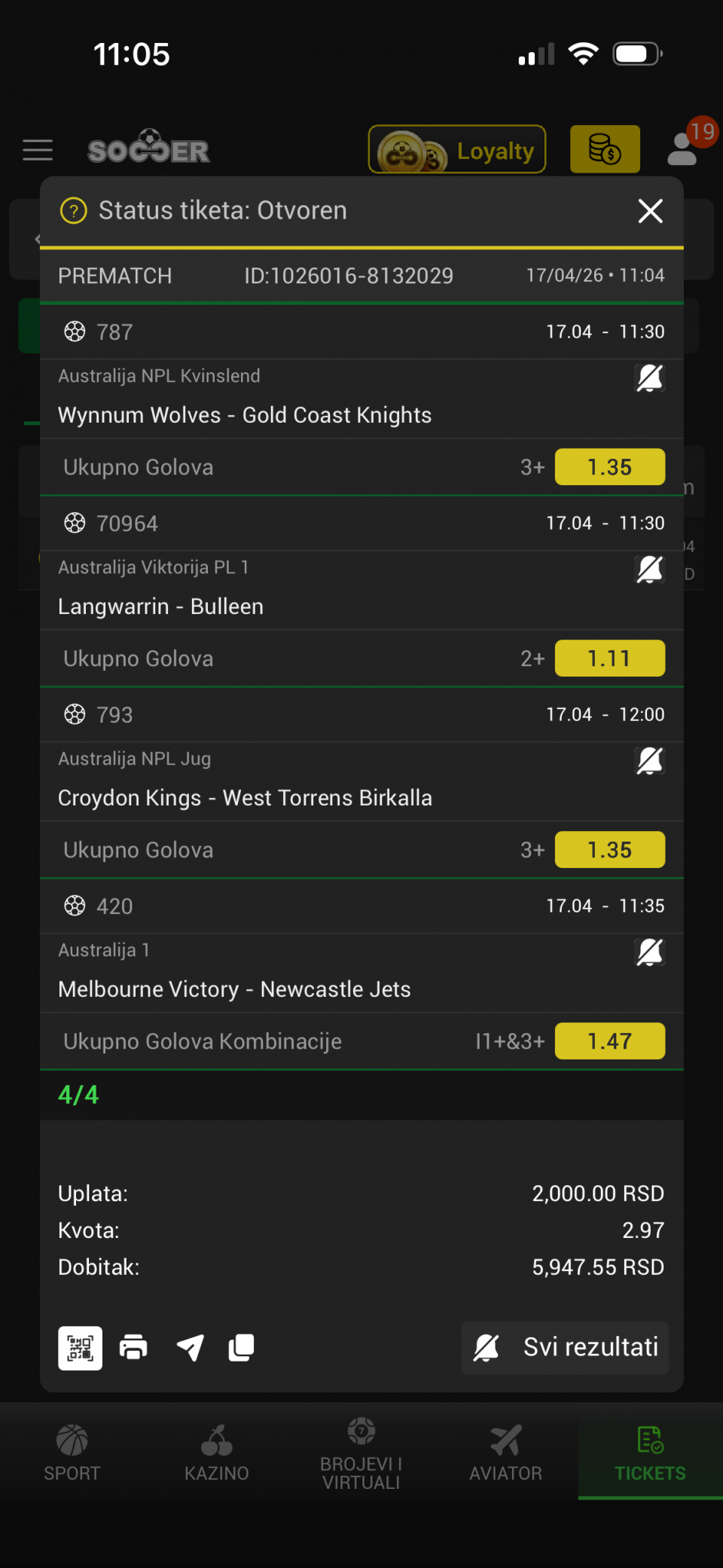Open the user profile with 19 notifications
Image resolution: width=723 pixels, height=1568 pixels.
pyautogui.click(x=683, y=148)
